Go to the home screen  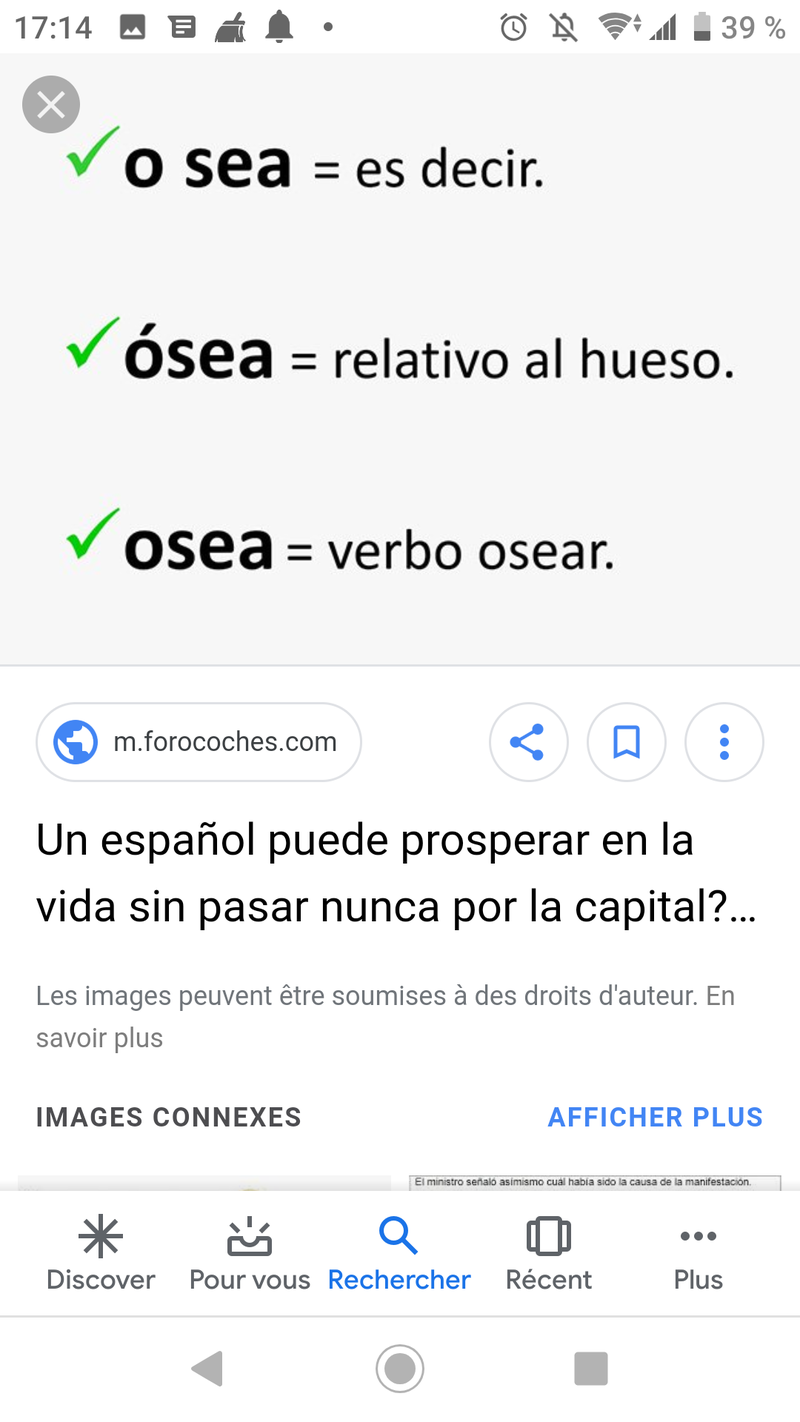(x=400, y=1368)
